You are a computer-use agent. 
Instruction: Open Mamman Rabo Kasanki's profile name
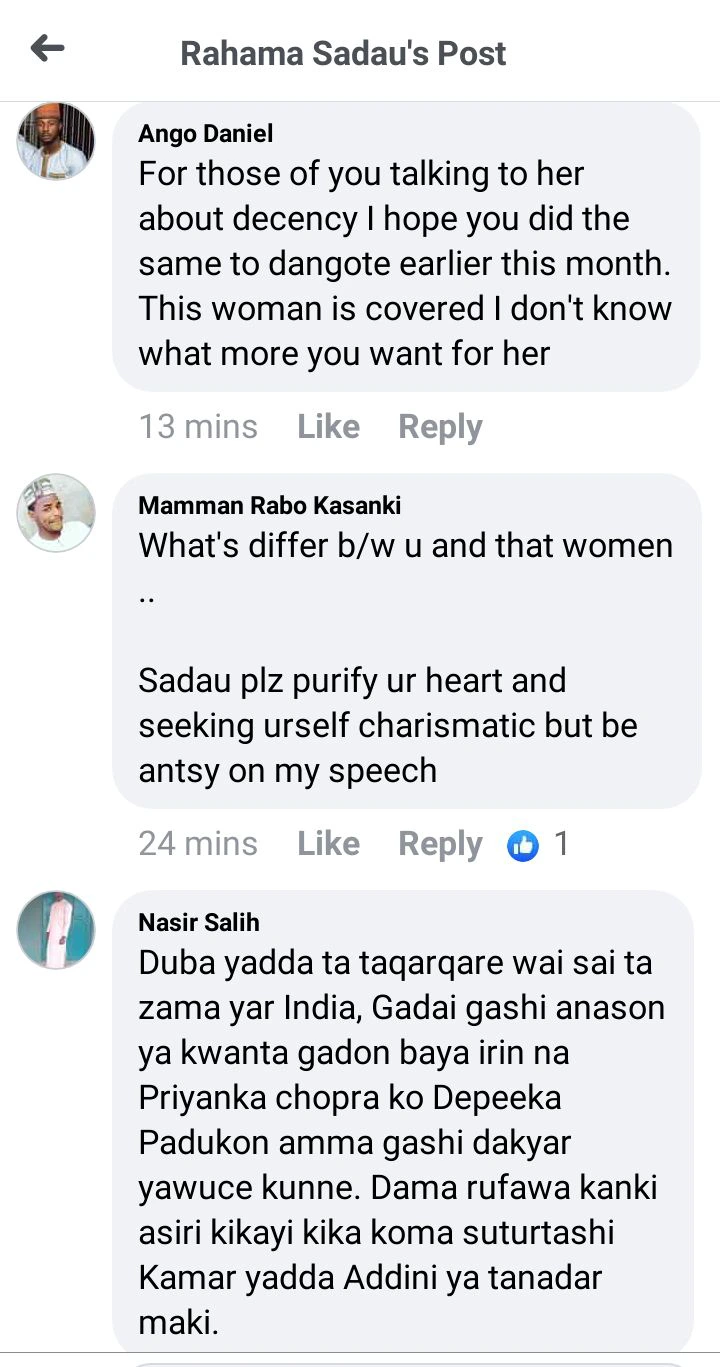click(x=269, y=506)
